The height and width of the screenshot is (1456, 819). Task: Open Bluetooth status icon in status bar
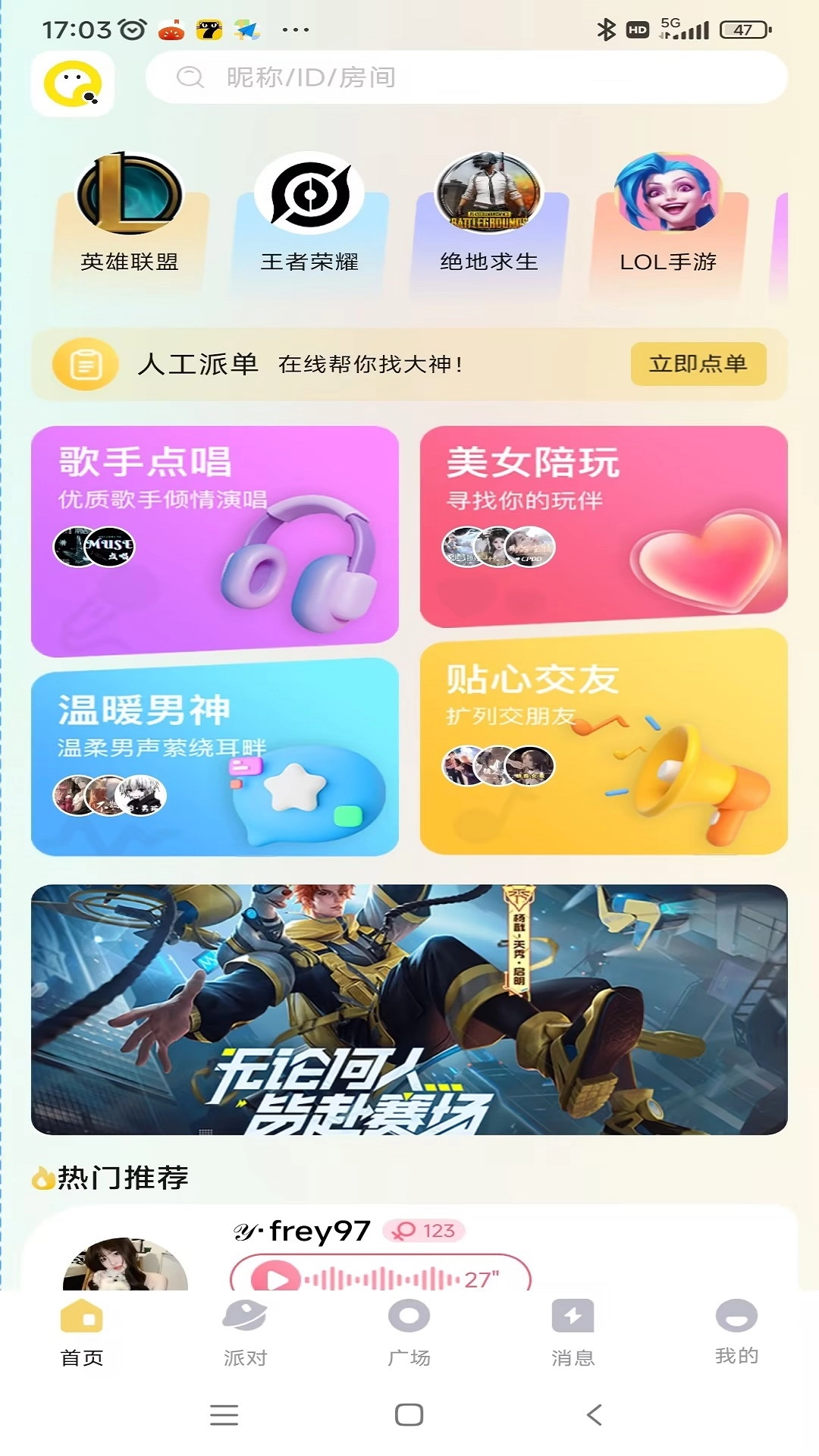coord(607,29)
